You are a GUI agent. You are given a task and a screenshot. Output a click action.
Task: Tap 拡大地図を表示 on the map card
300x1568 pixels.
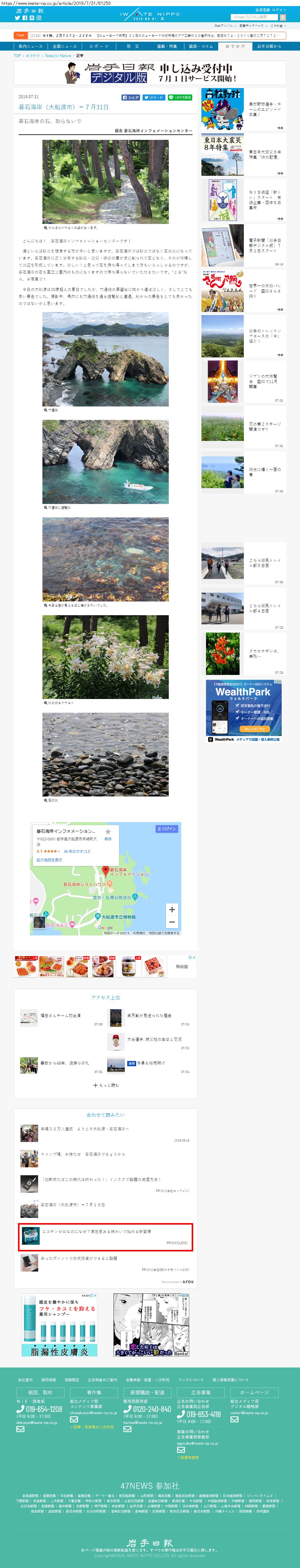click(x=49, y=860)
